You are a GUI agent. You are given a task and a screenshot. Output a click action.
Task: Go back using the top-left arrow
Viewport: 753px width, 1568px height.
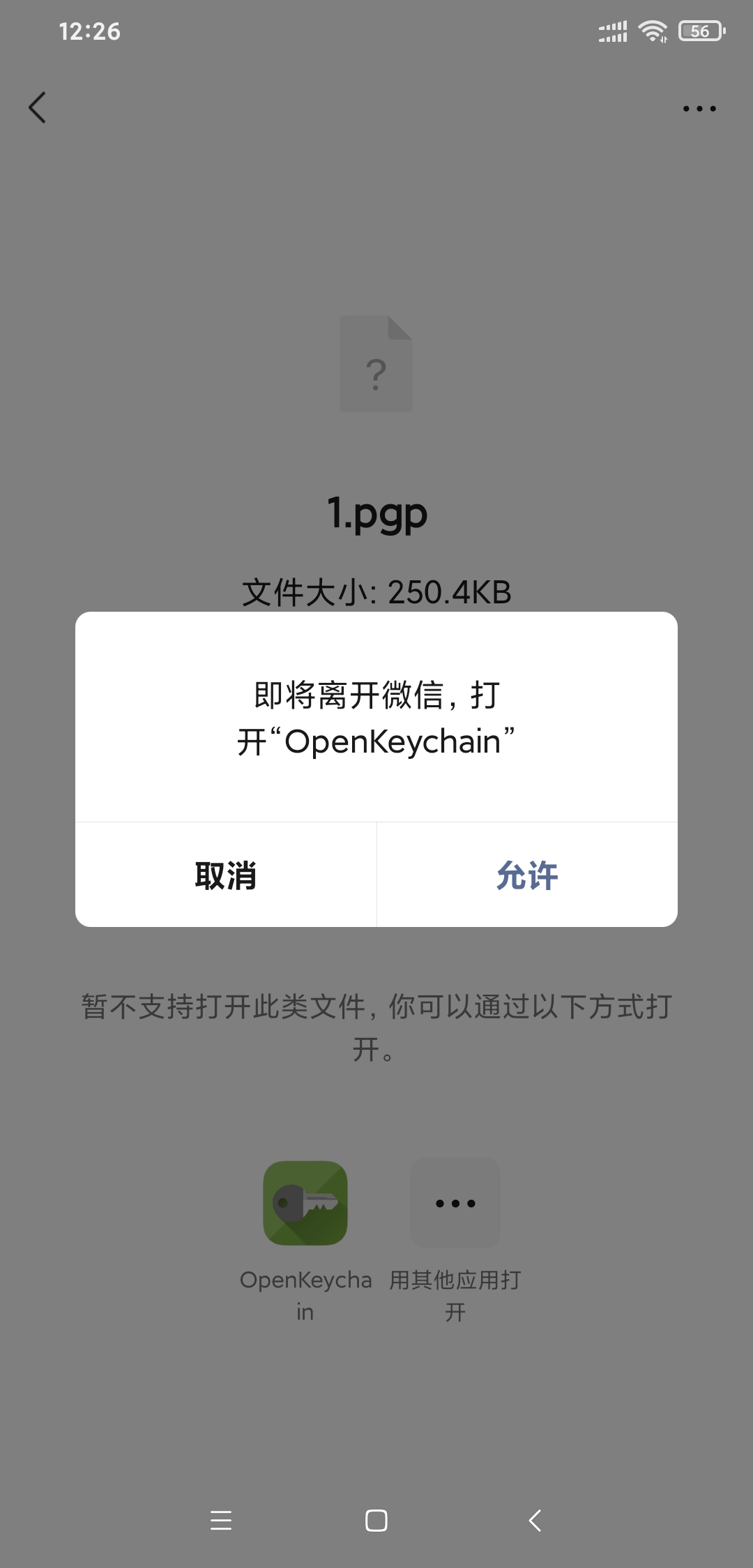pos(38,108)
